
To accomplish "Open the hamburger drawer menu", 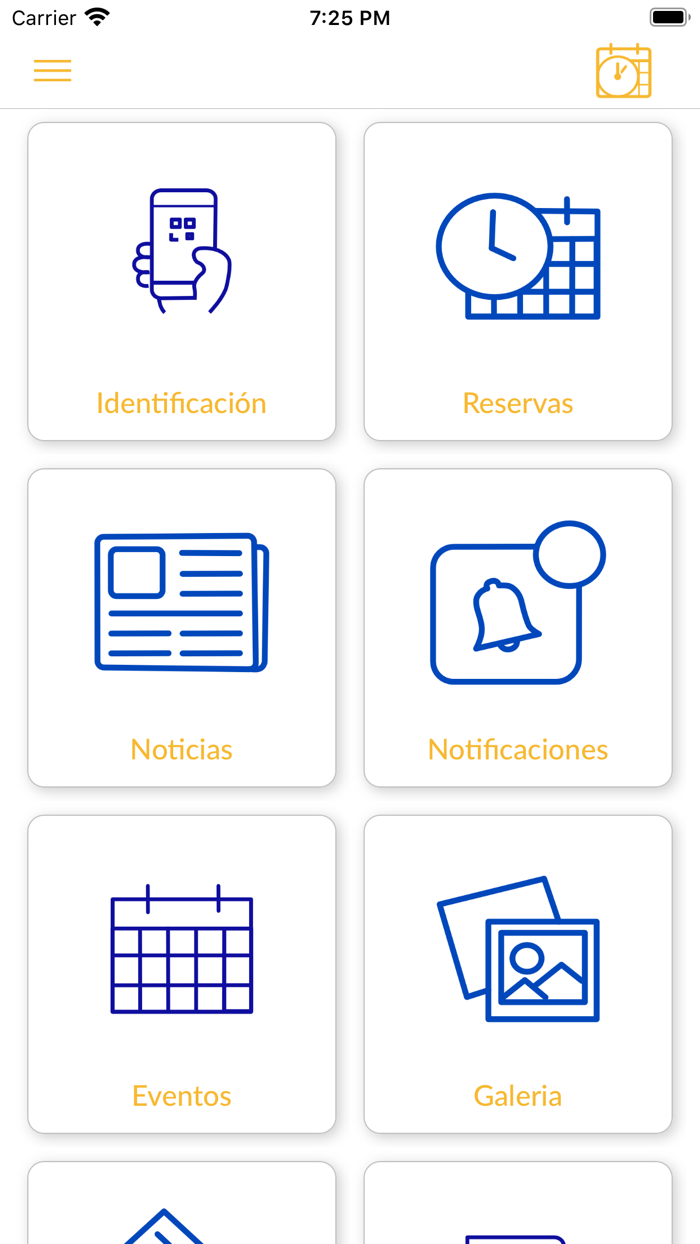I will point(52,70).
